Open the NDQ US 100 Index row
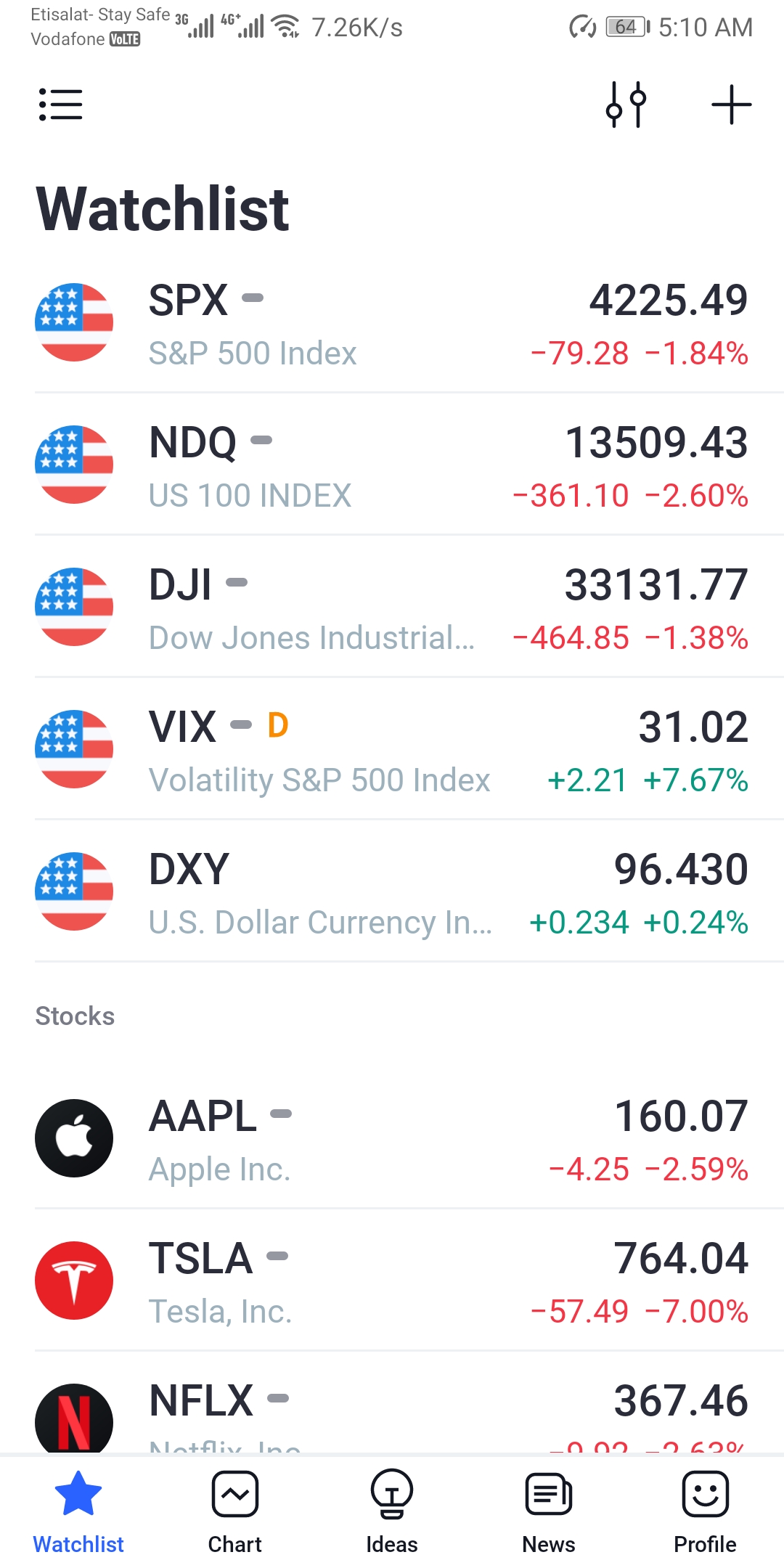The height and width of the screenshot is (1568, 784). click(x=392, y=465)
